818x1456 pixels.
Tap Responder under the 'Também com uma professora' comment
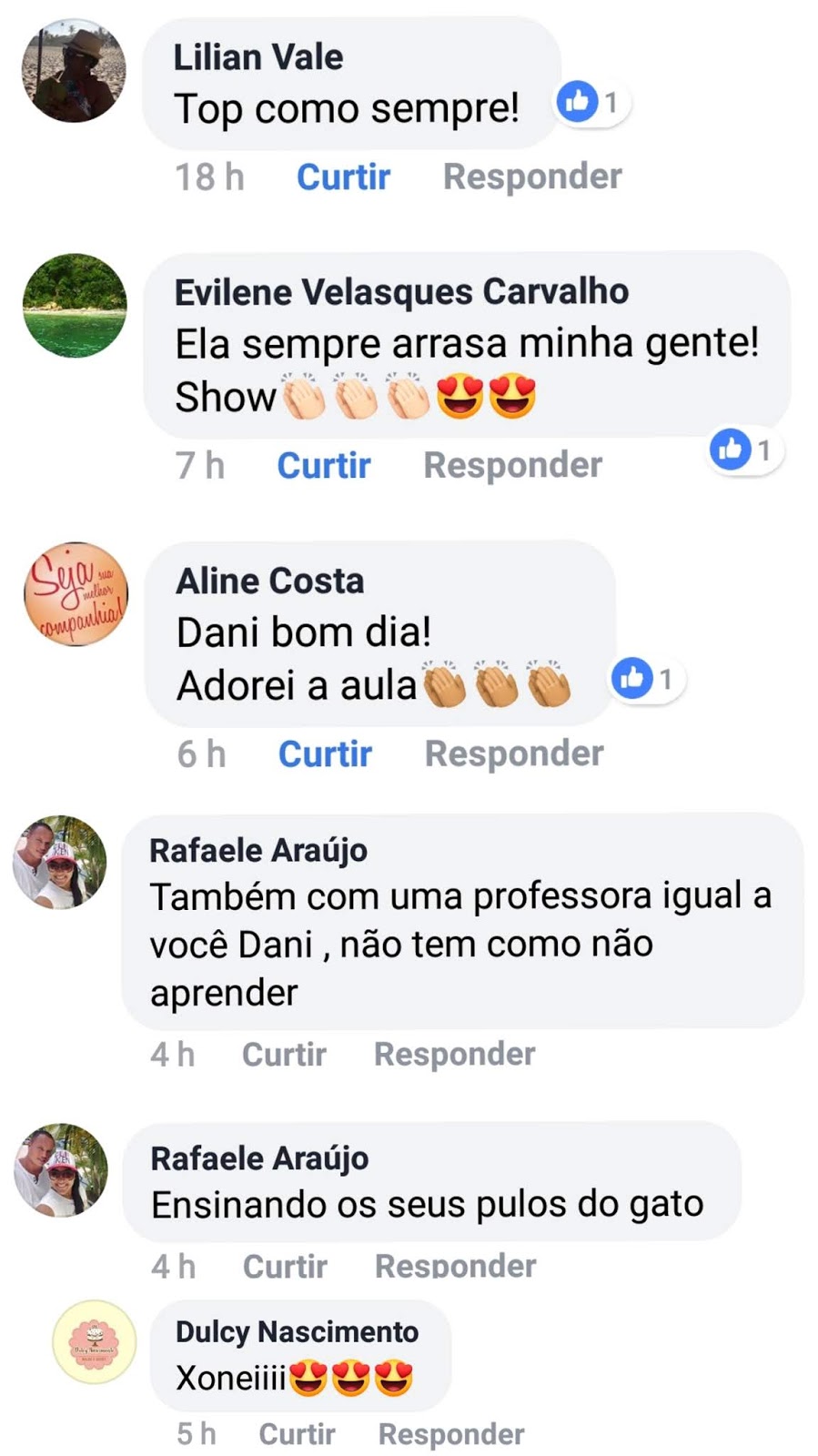(x=454, y=1054)
